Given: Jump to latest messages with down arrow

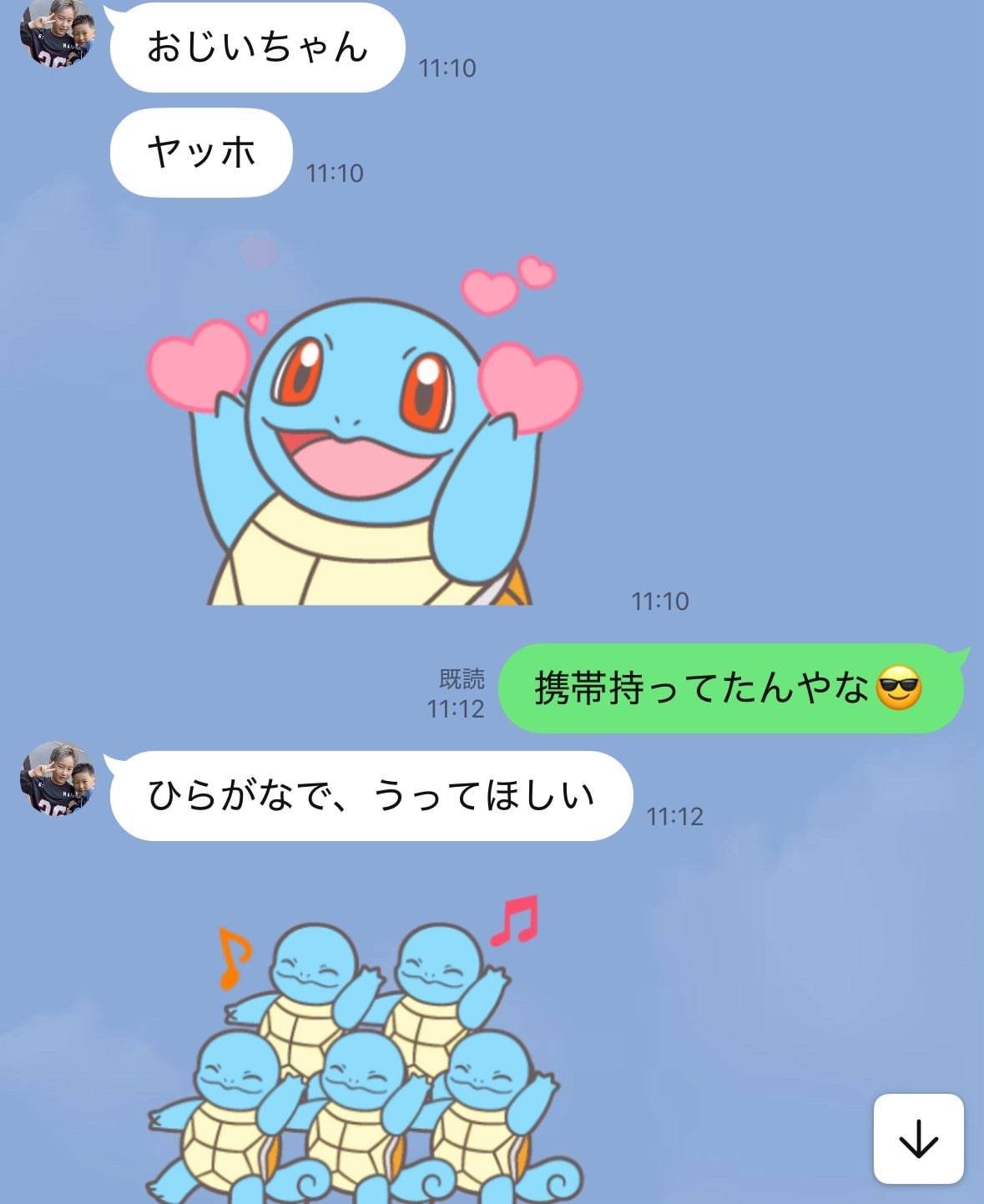Looking at the screenshot, I should point(918,1138).
